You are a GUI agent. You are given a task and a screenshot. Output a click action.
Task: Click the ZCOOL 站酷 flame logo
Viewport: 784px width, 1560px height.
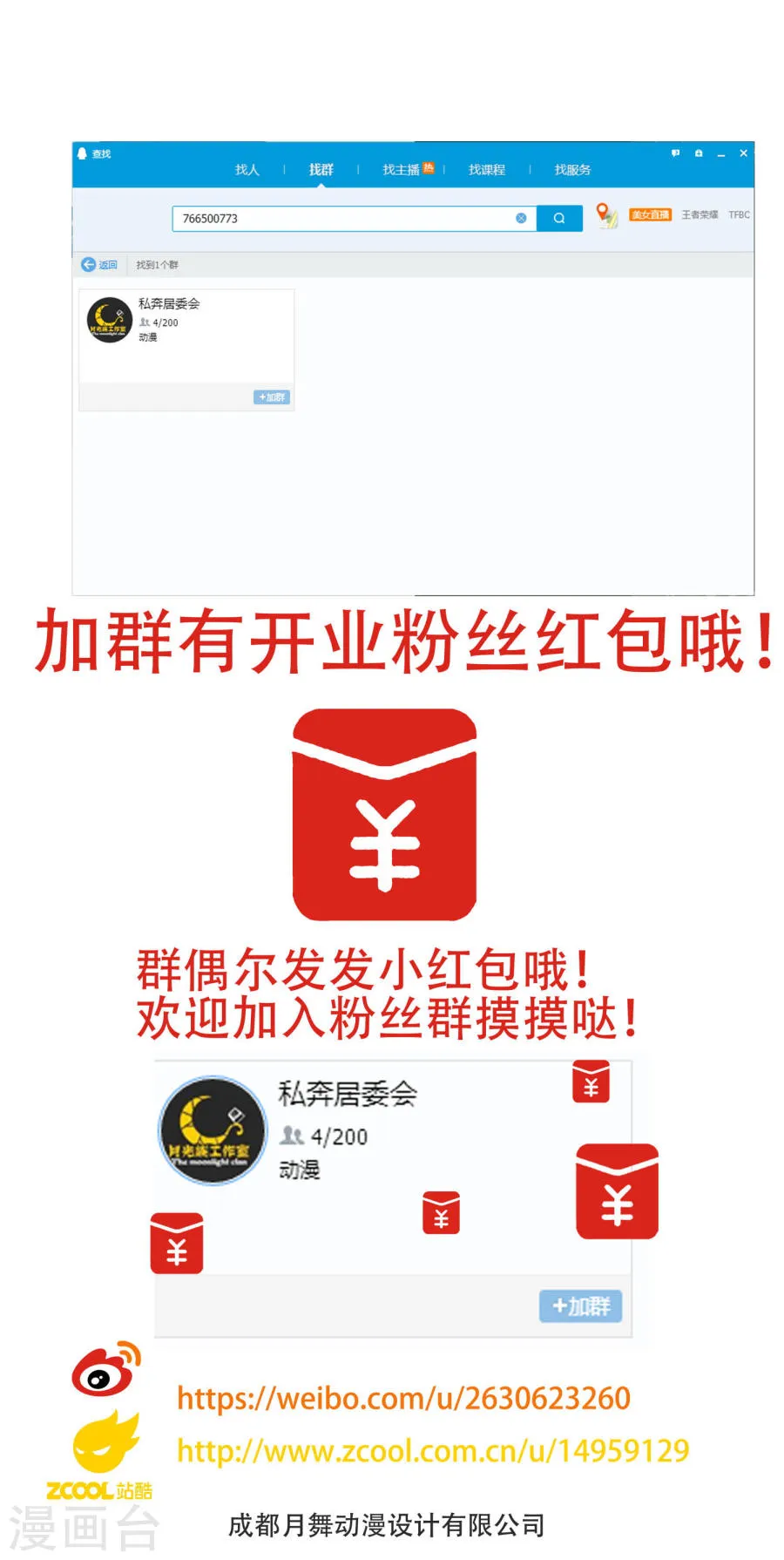(105, 1441)
